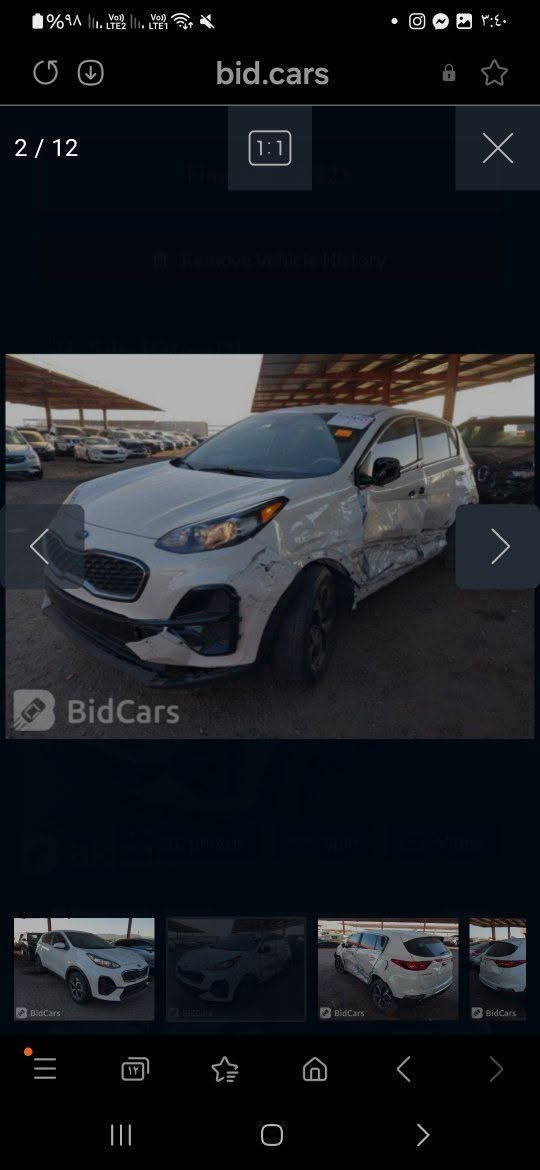Bookmark this page with the star icon
This screenshot has width=540, height=1170.
(494, 73)
